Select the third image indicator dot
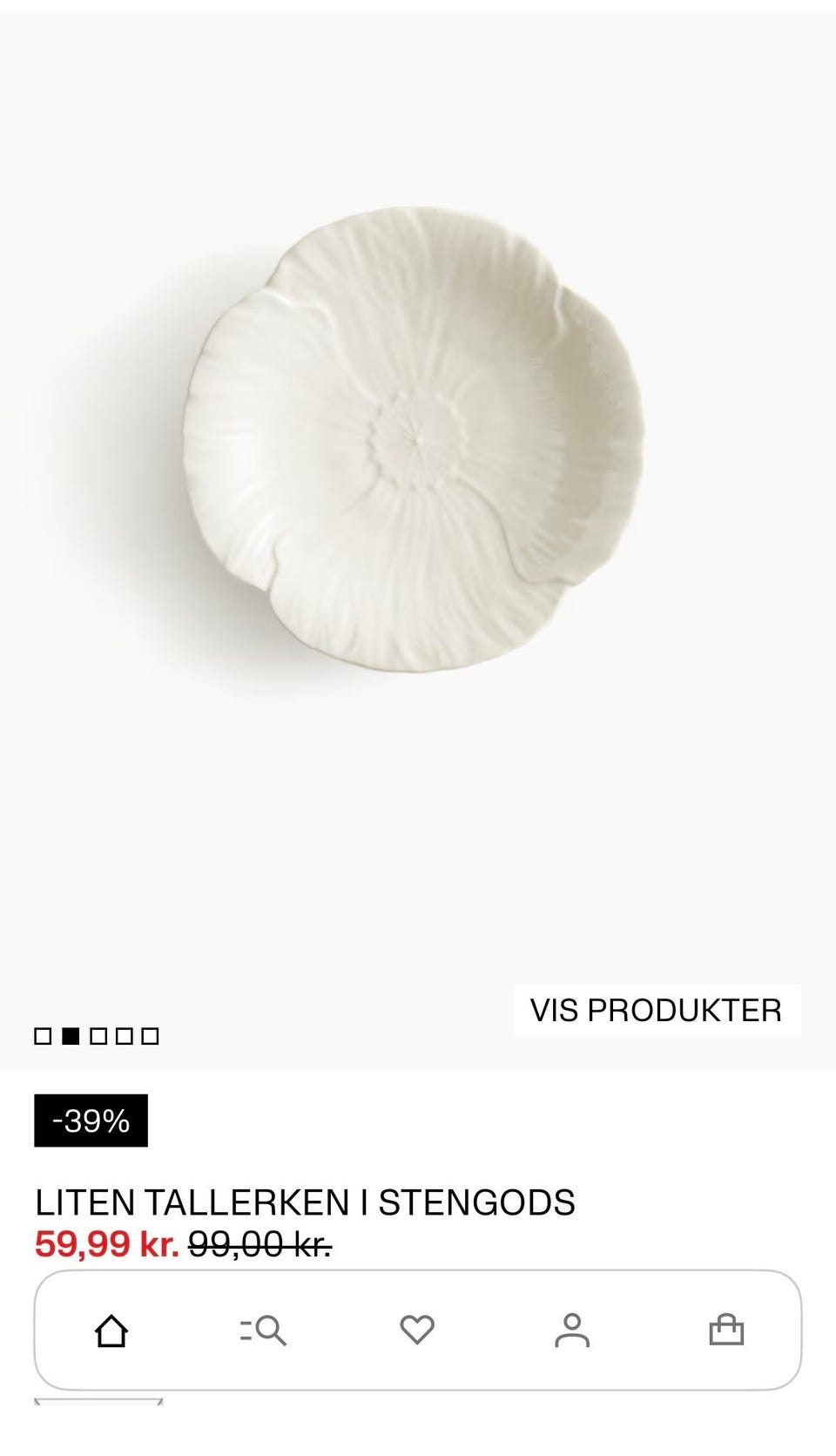 pyautogui.click(x=98, y=1036)
